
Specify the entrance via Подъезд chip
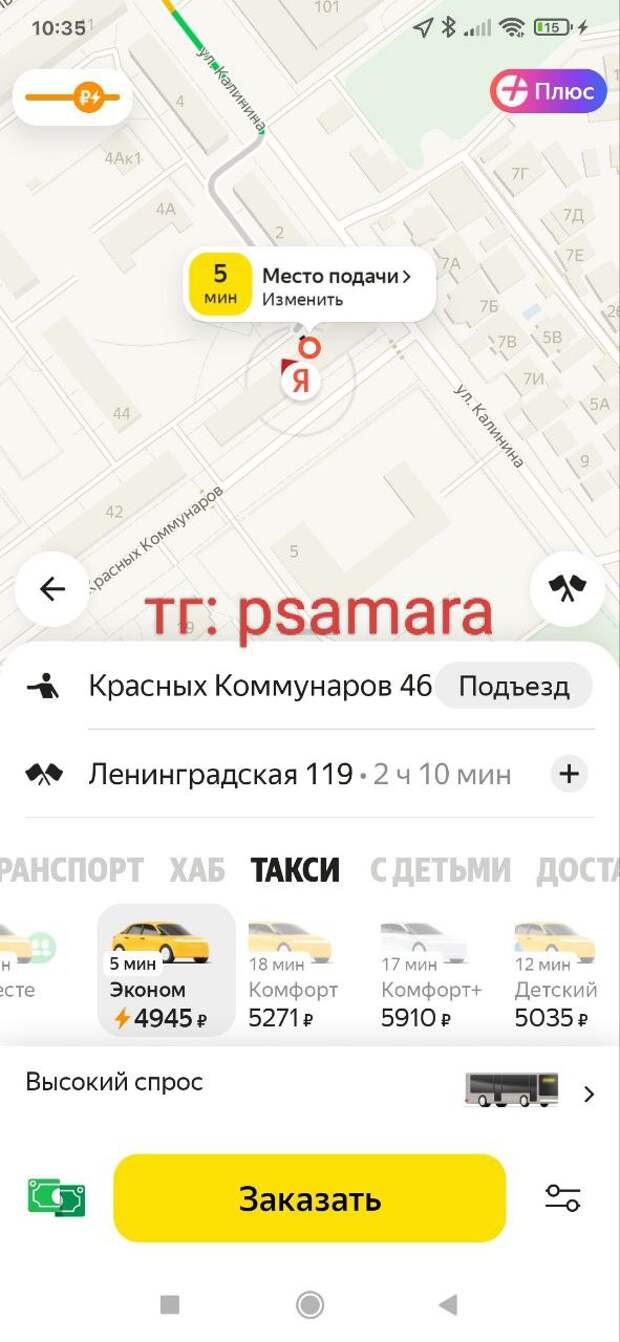[x=514, y=687]
